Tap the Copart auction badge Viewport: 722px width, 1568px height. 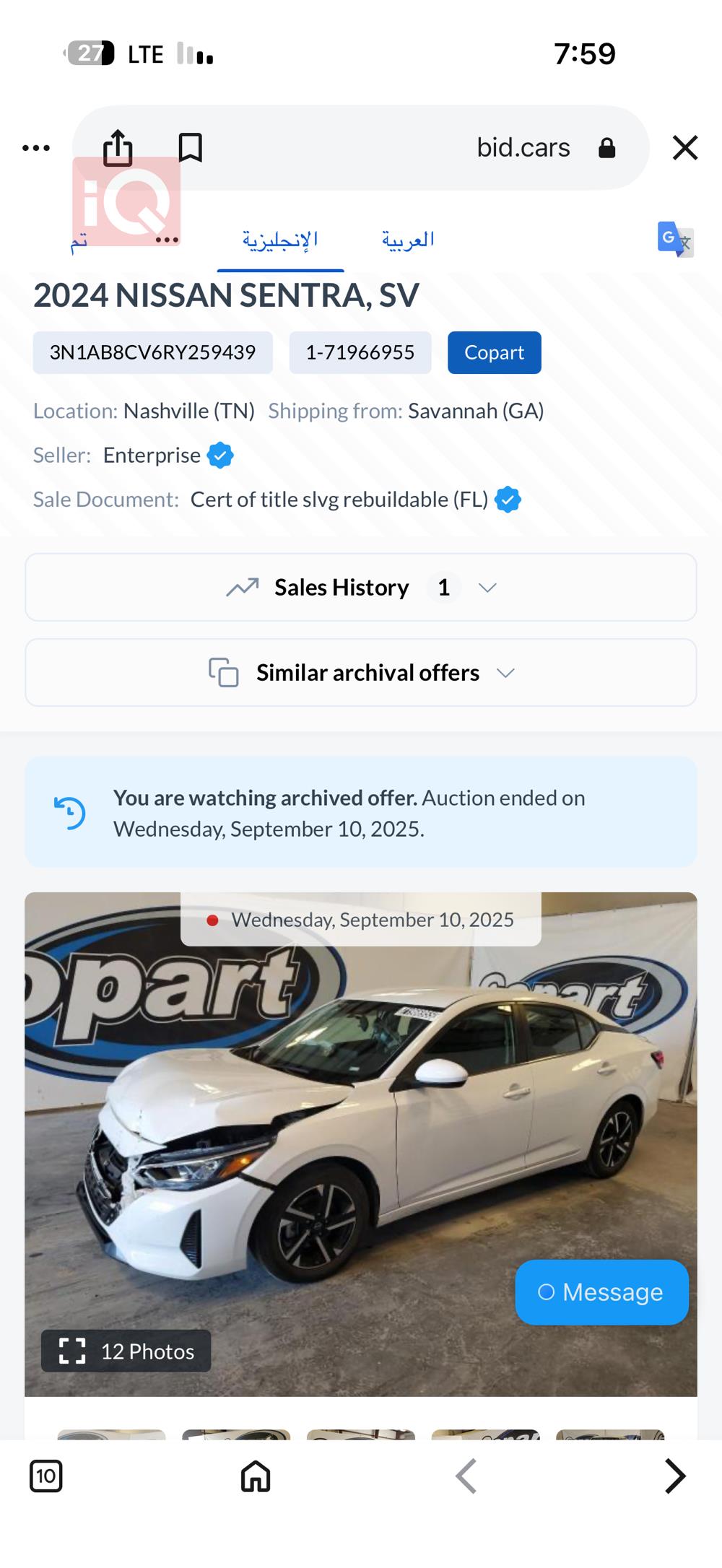tap(494, 352)
